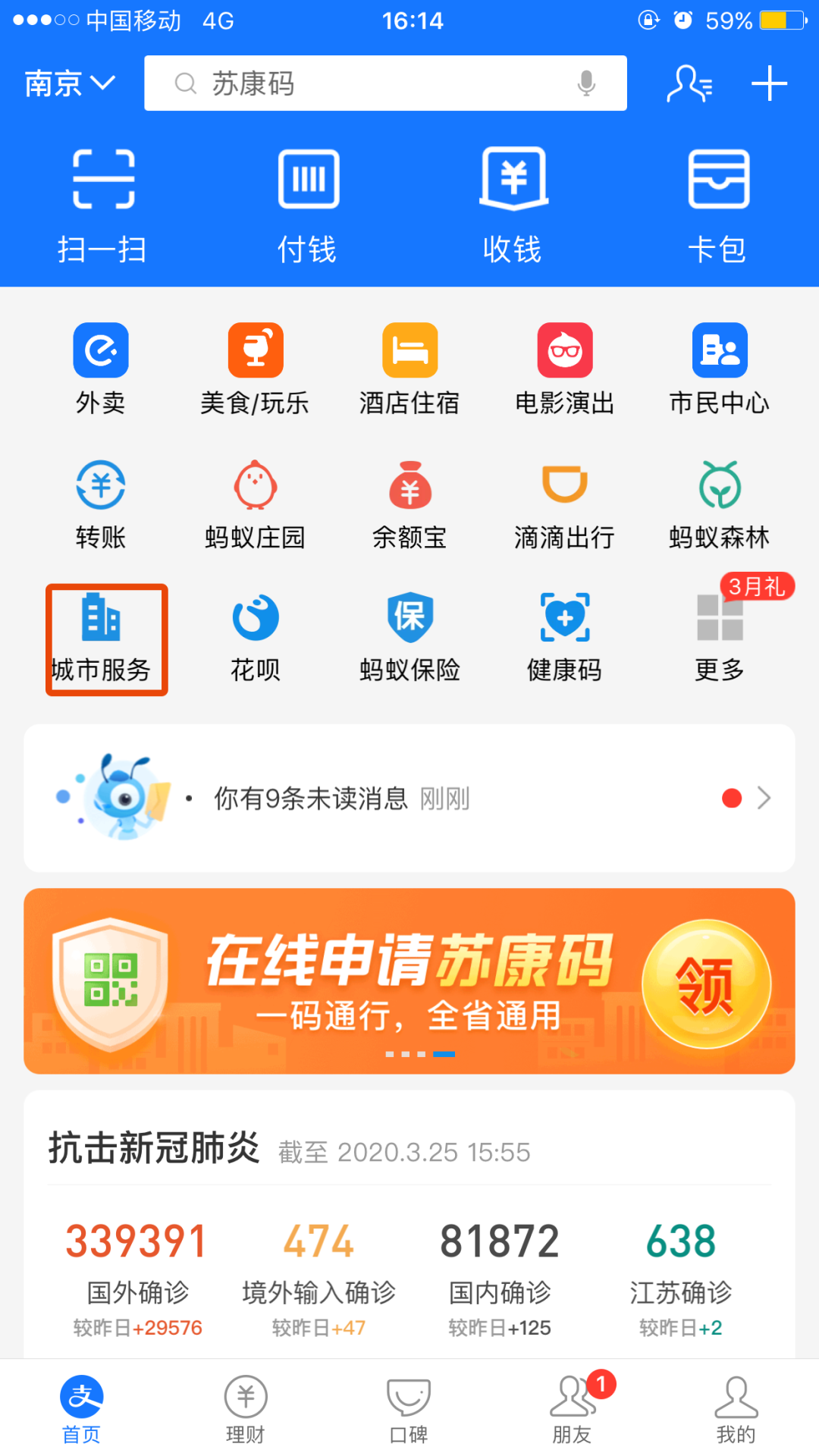Tap the microphone voice search icon
This screenshot has width=819, height=1456.
pyautogui.click(x=585, y=83)
